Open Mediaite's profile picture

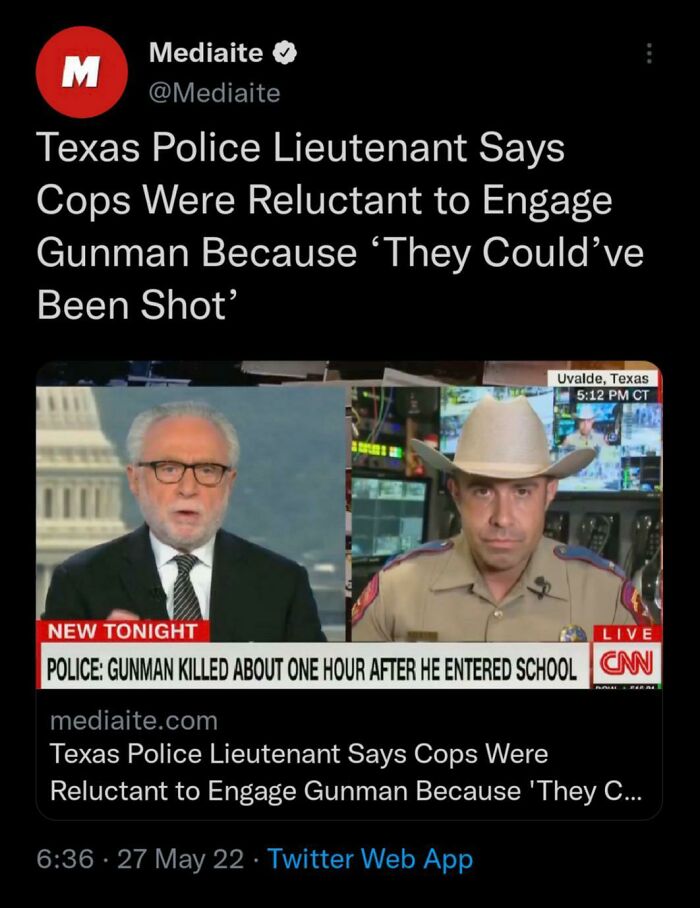pyautogui.click(x=77, y=71)
